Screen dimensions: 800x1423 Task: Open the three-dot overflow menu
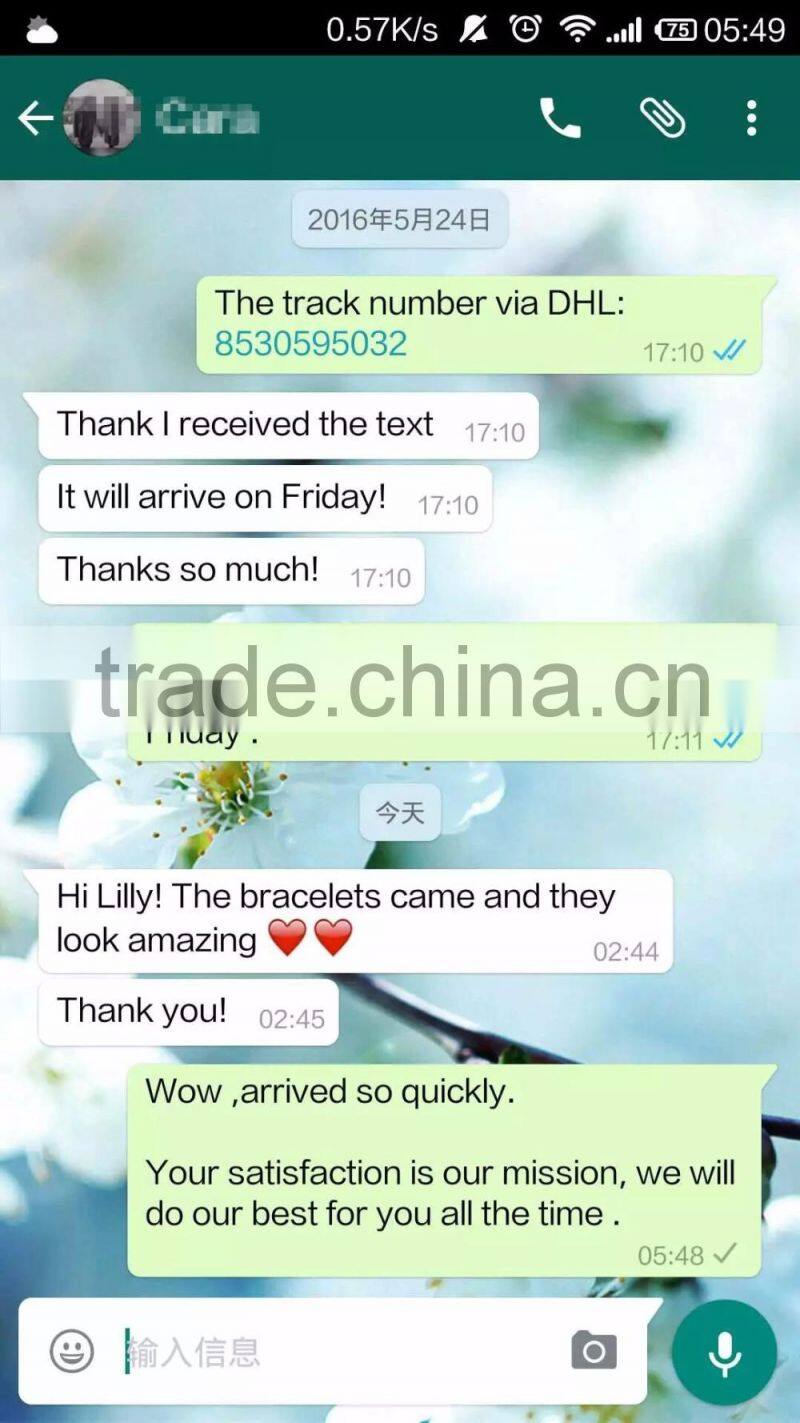pos(751,118)
